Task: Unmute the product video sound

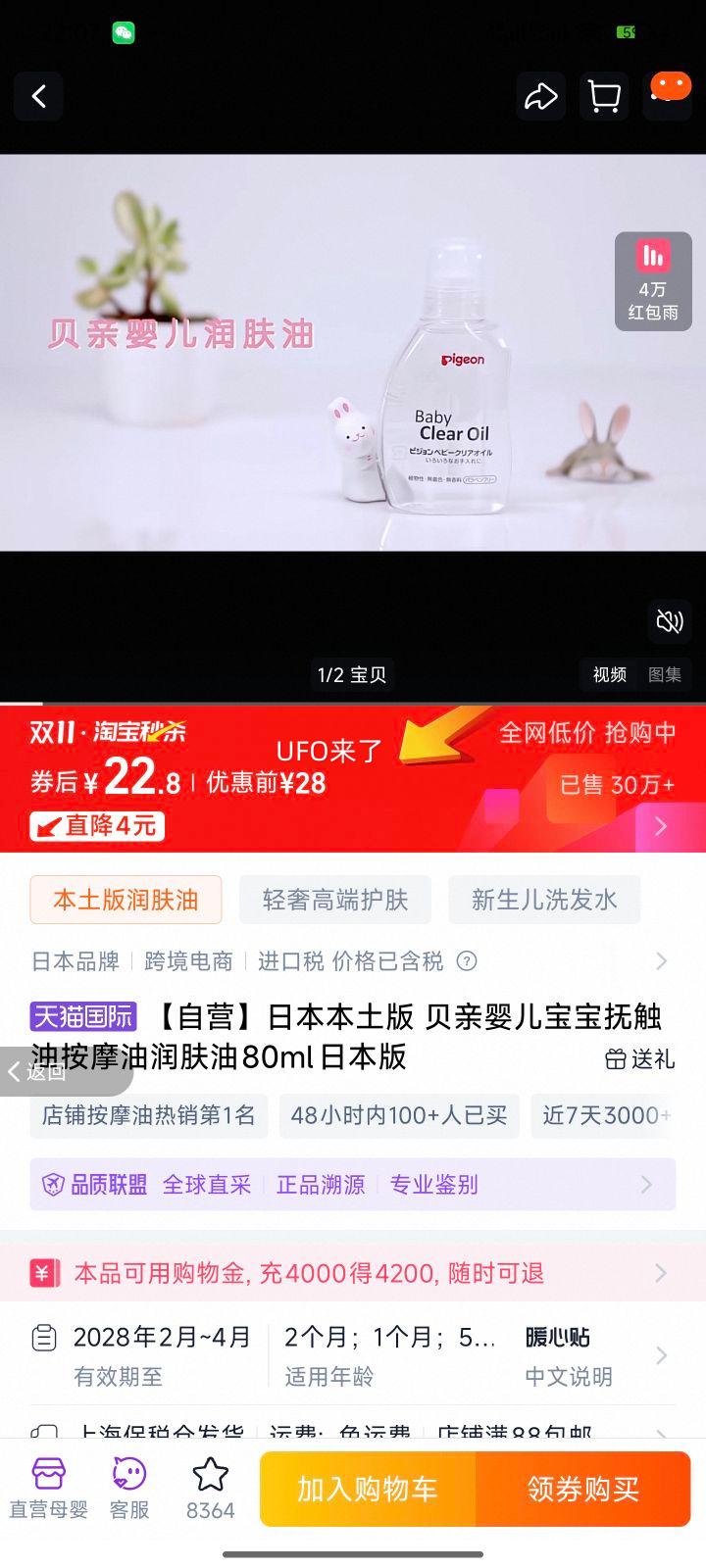Action: 670,622
